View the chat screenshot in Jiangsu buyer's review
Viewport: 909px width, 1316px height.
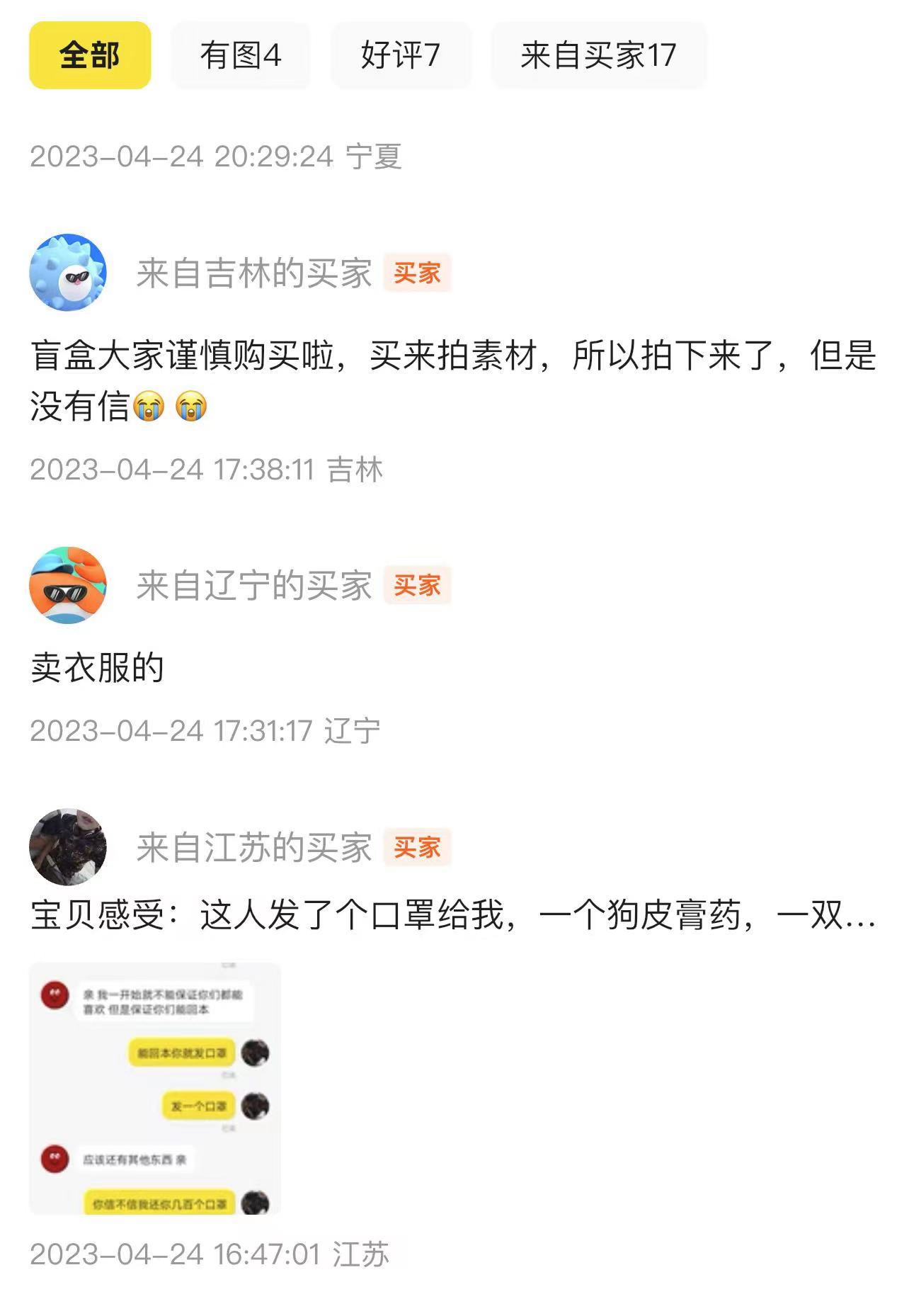[x=155, y=1089]
